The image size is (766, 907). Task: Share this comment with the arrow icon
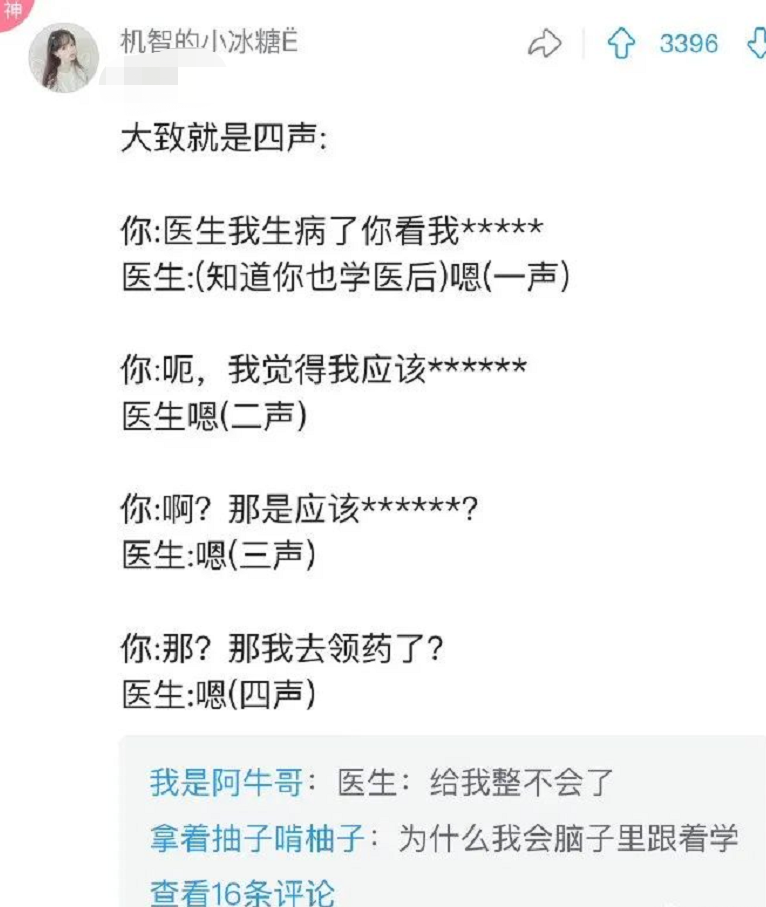tap(544, 44)
